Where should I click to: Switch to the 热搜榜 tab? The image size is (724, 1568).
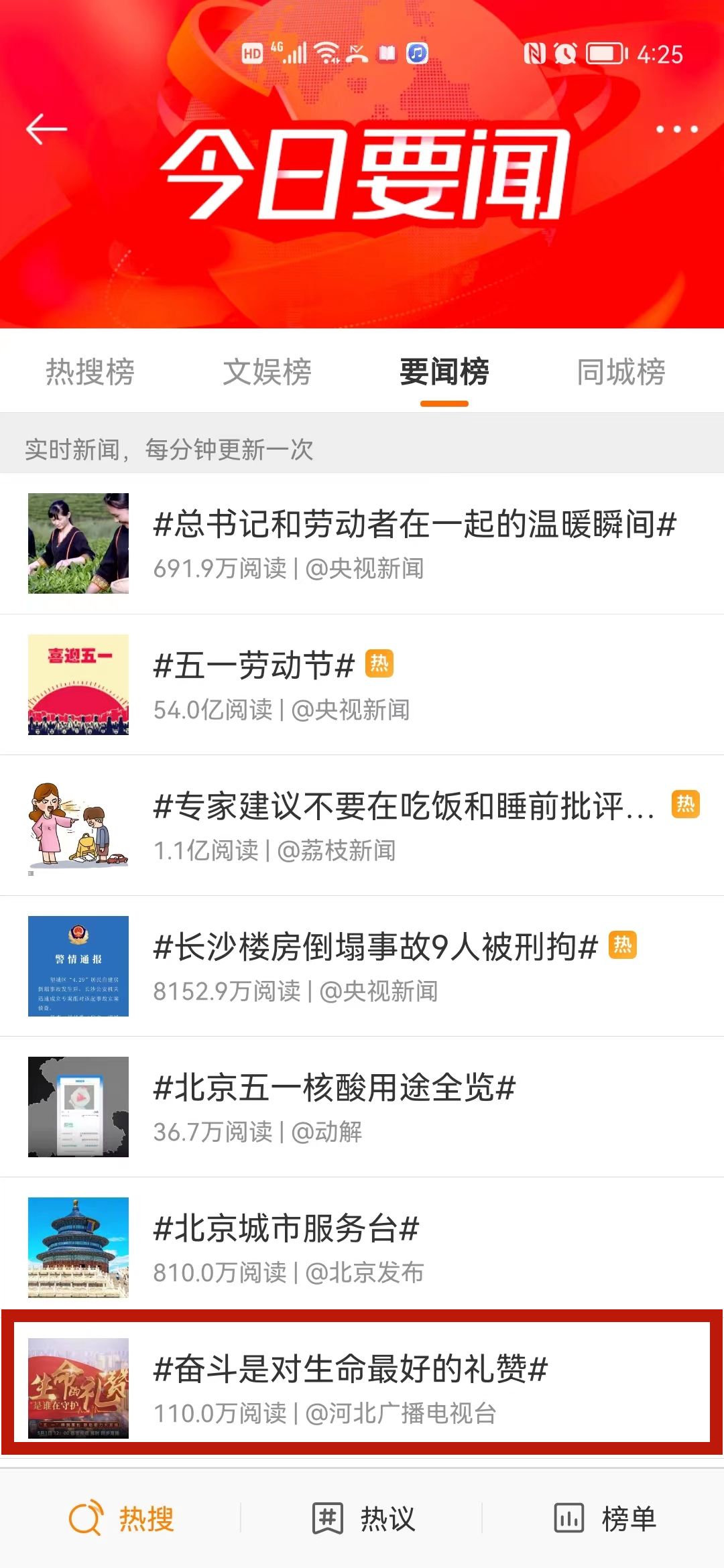tap(90, 372)
